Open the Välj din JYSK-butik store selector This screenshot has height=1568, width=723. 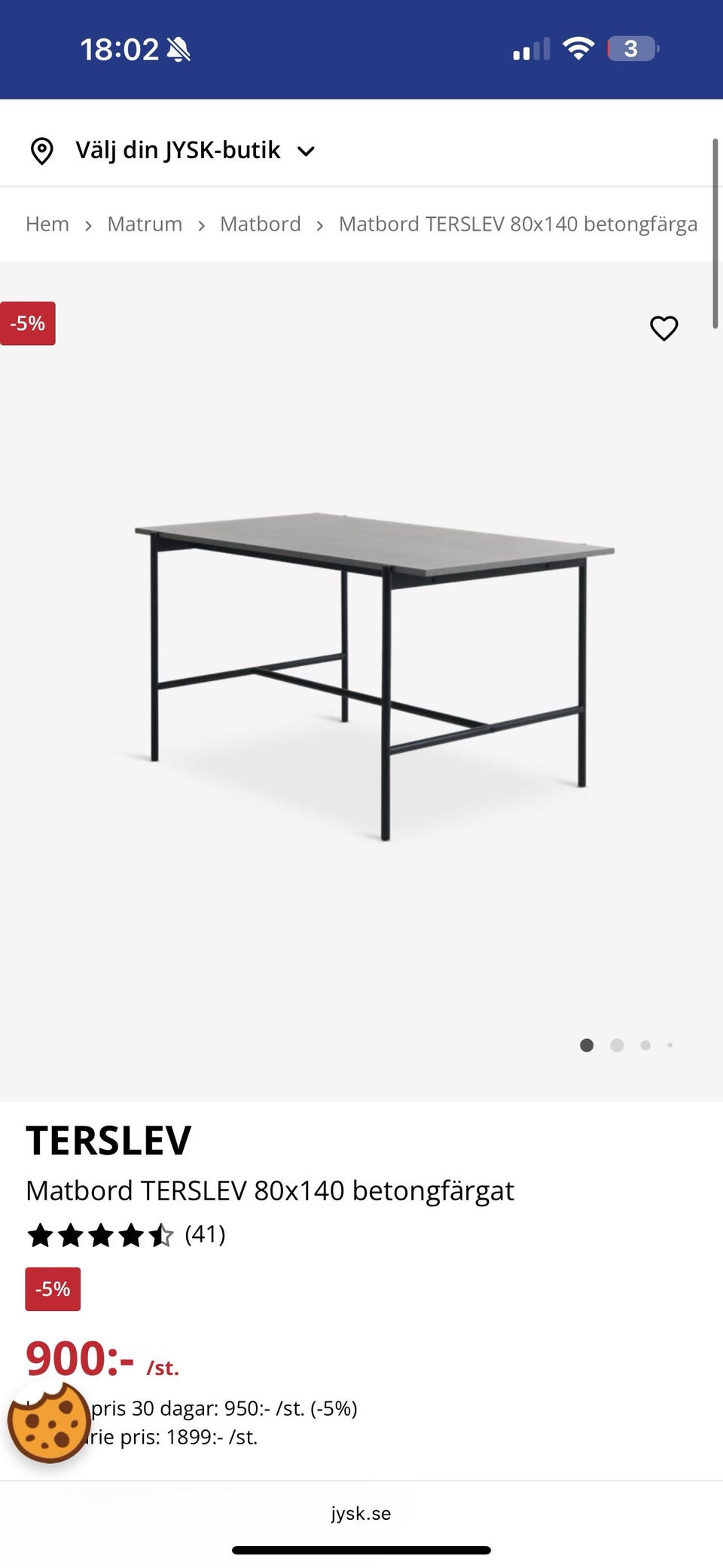[172, 150]
